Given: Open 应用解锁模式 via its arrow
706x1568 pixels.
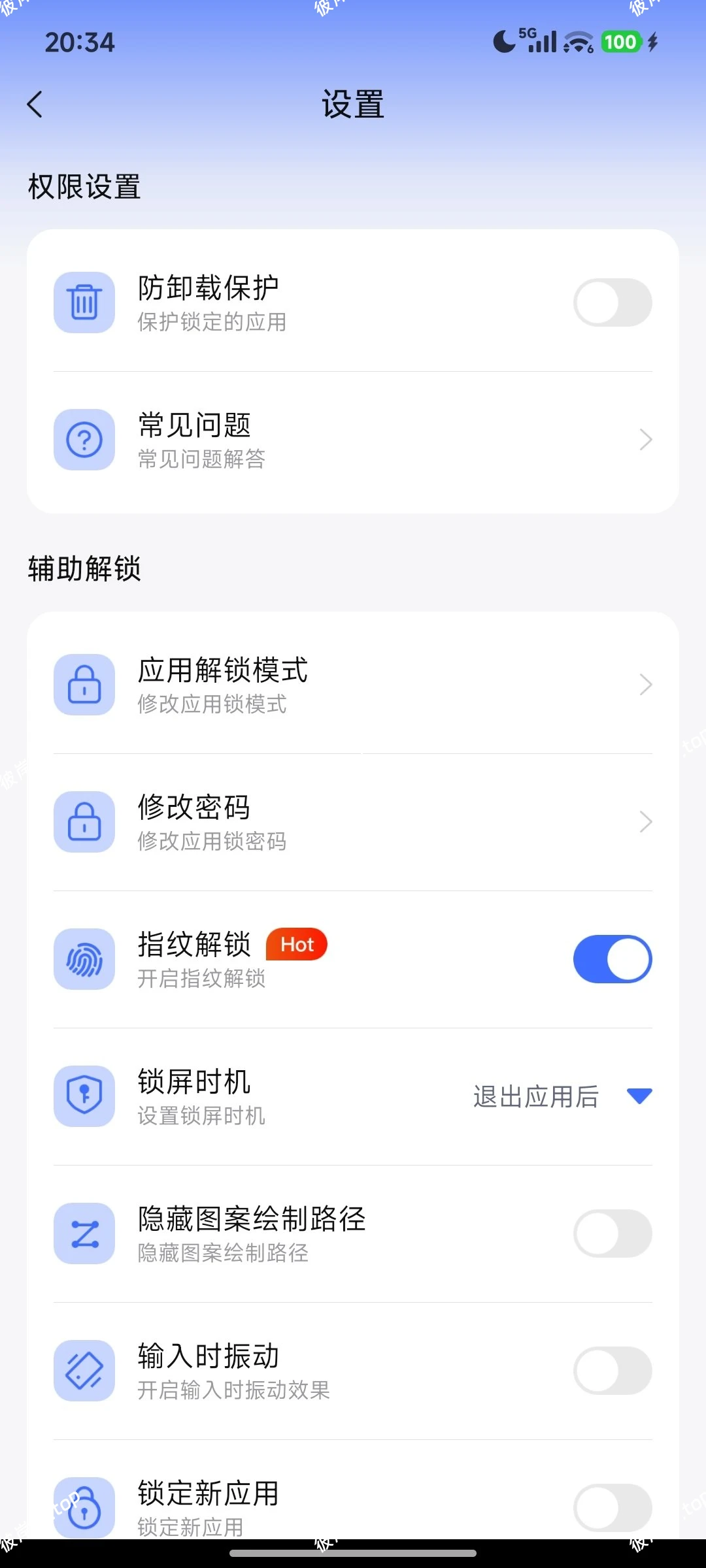Looking at the screenshot, I should click(645, 685).
